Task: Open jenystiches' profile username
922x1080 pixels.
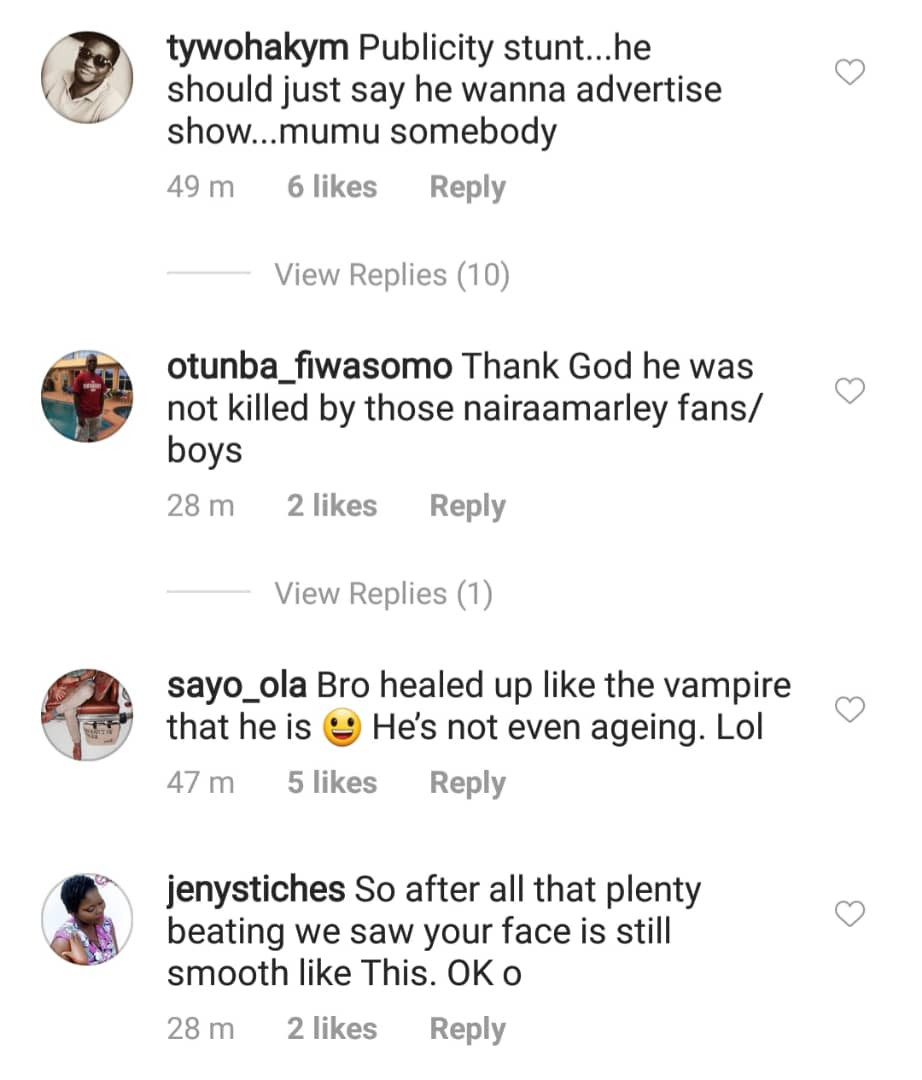Action: [256, 890]
